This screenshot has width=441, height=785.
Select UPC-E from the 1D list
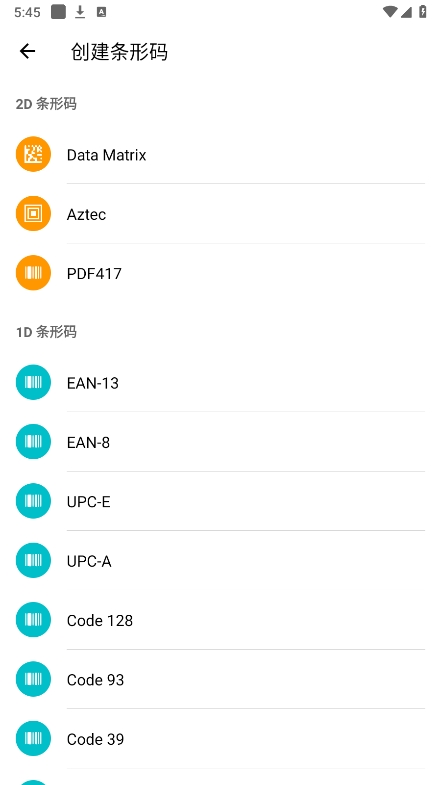click(x=220, y=501)
